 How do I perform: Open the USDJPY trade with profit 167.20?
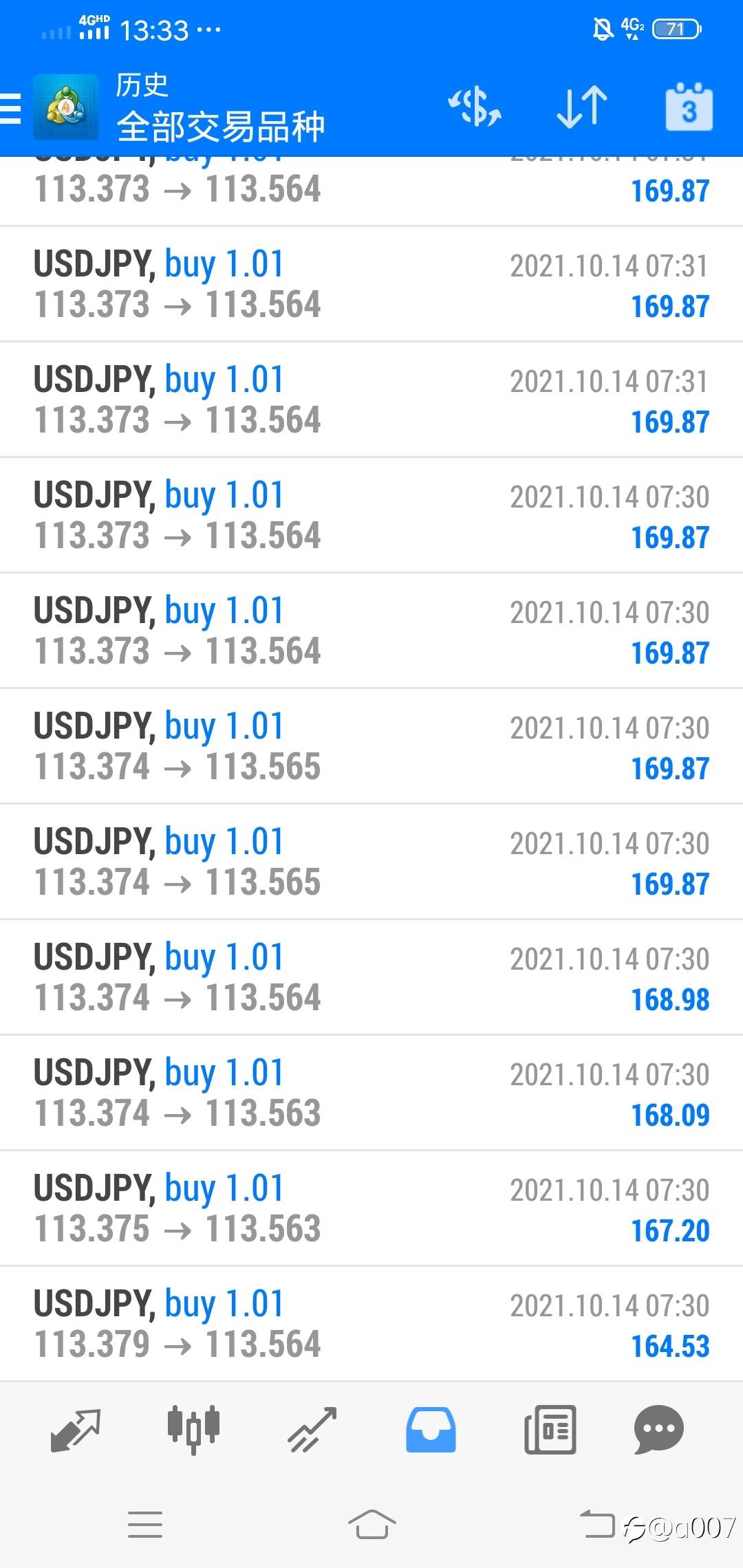click(371, 1208)
